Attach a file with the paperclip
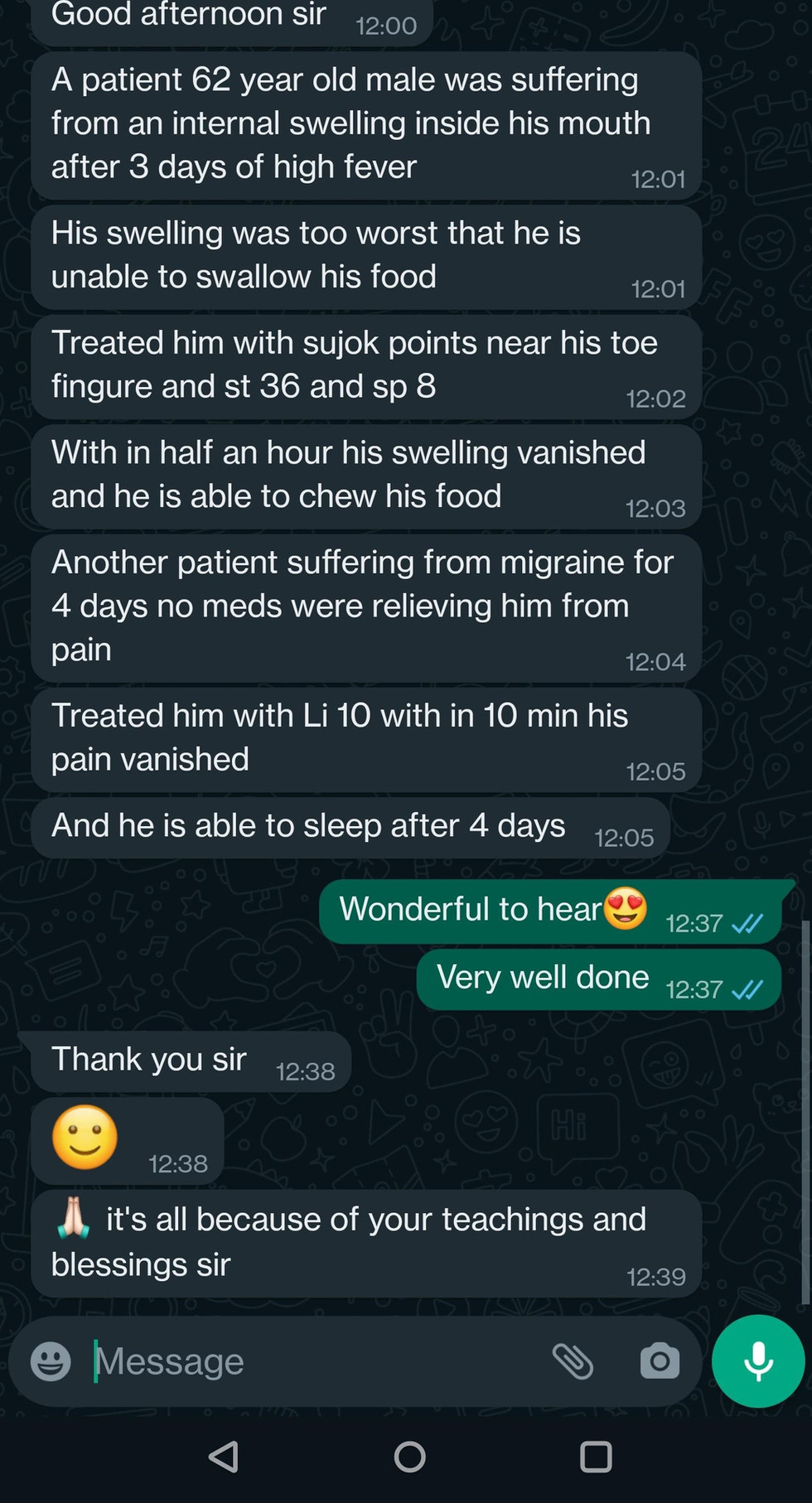The height and width of the screenshot is (1503, 812). [573, 1361]
